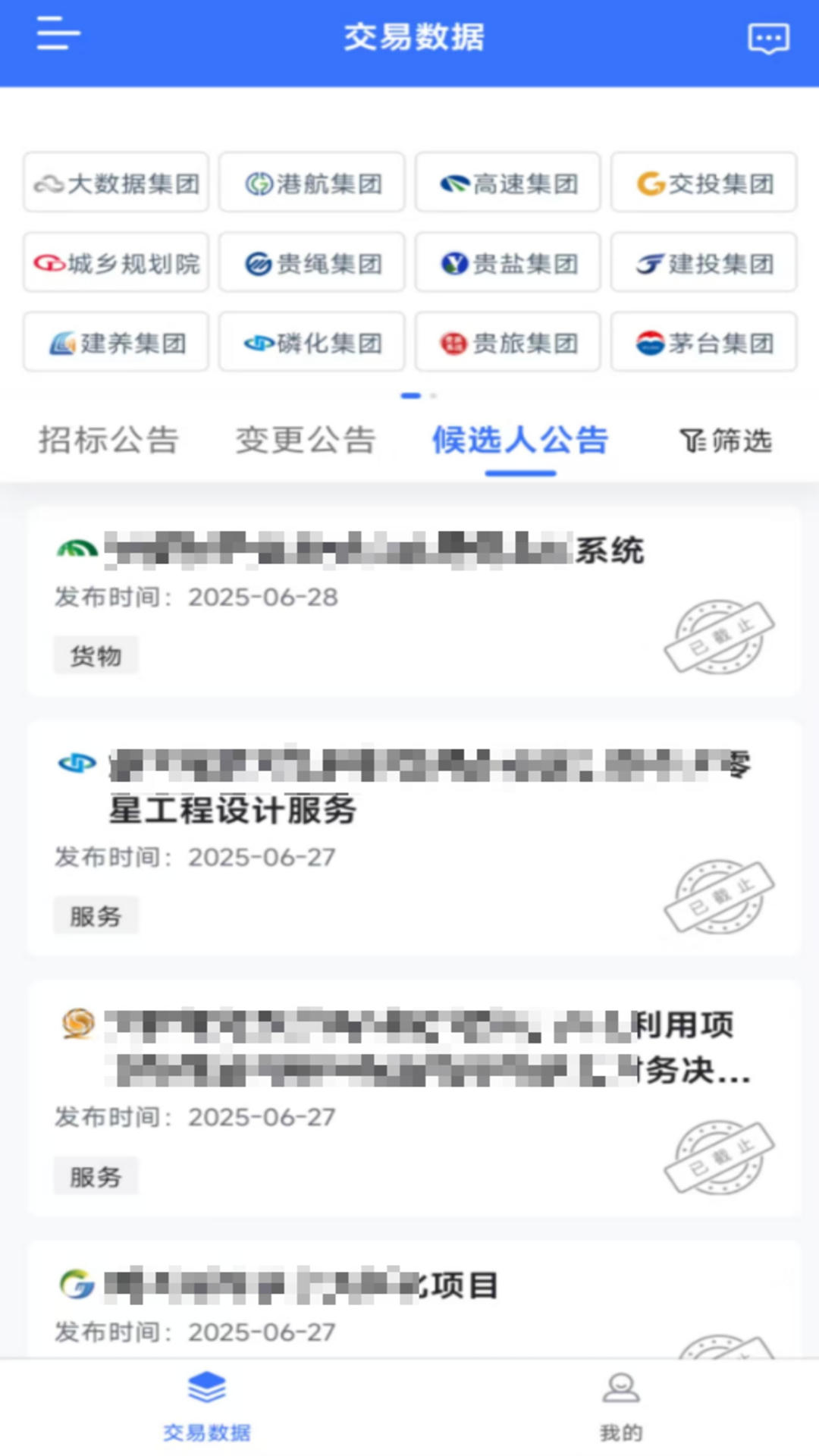Select the 候选人公告 tab

pos(519,440)
